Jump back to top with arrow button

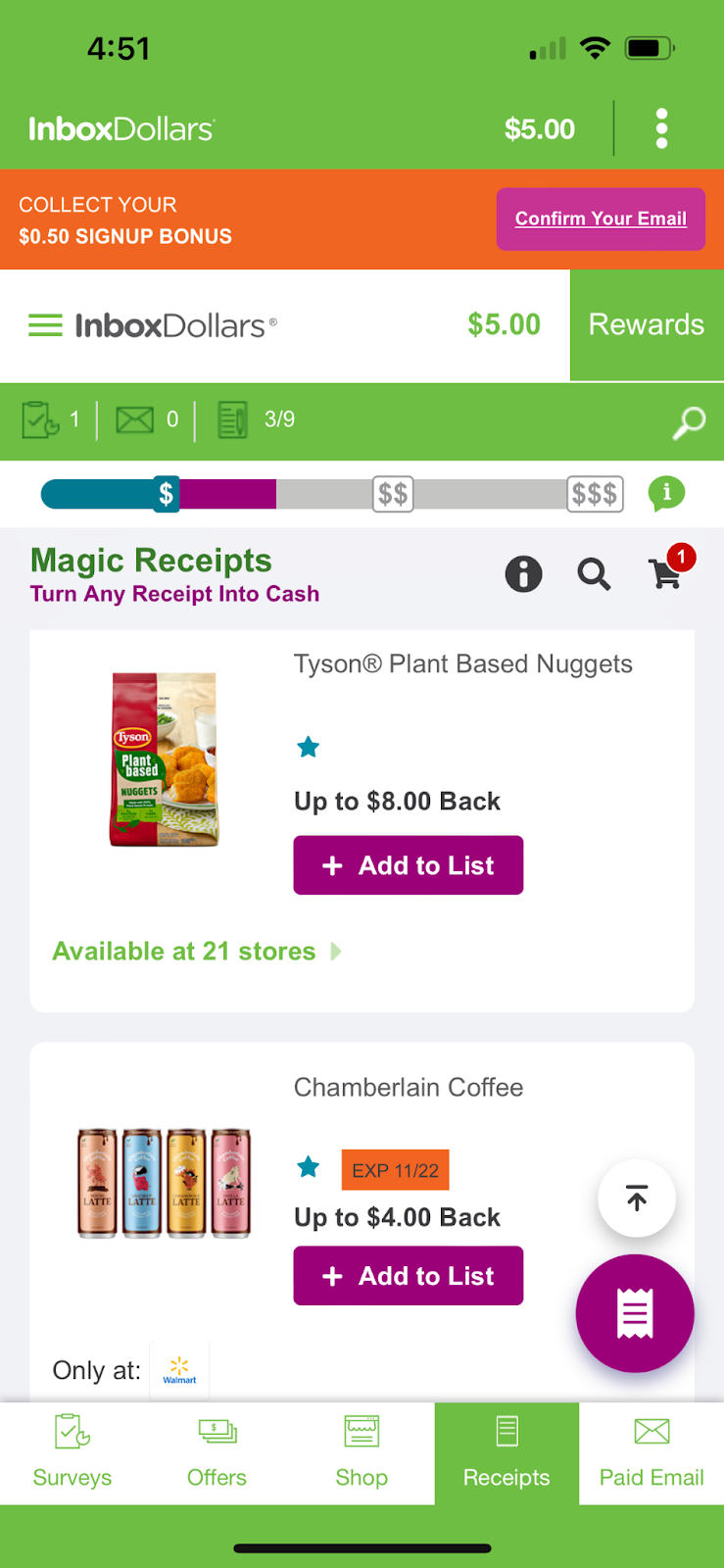click(637, 1198)
